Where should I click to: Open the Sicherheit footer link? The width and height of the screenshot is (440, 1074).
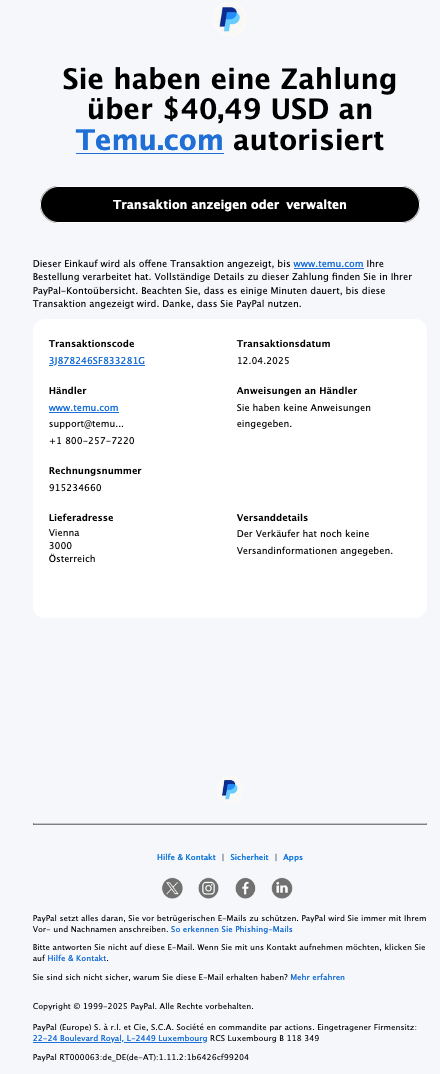(x=249, y=858)
